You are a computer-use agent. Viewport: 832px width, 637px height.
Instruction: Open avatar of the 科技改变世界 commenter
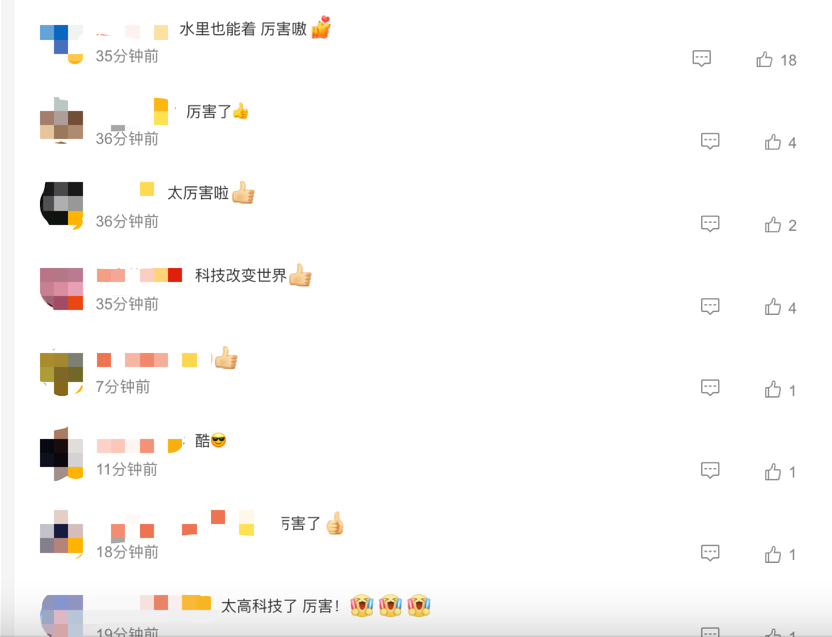61,289
